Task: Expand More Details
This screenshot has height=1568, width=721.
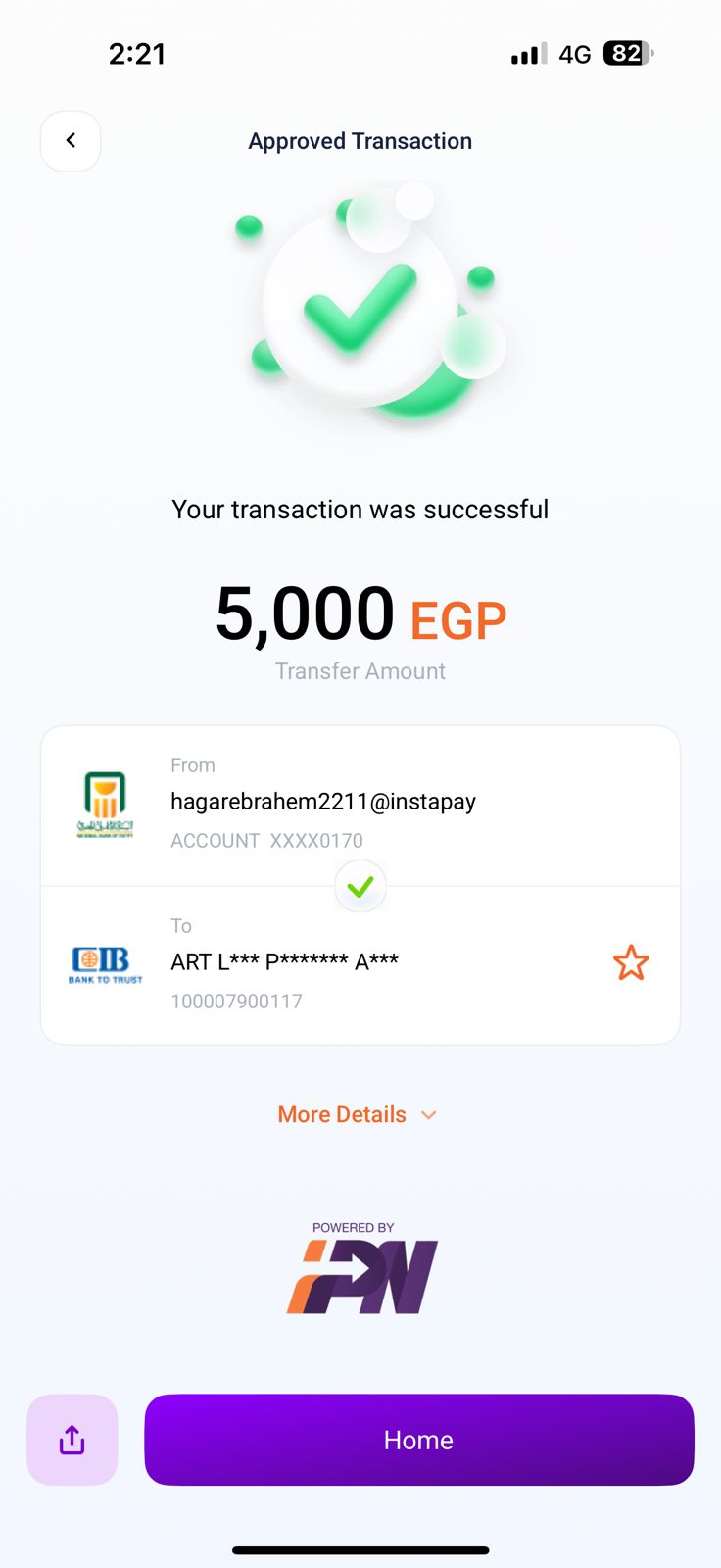Action: pyautogui.click(x=358, y=1115)
